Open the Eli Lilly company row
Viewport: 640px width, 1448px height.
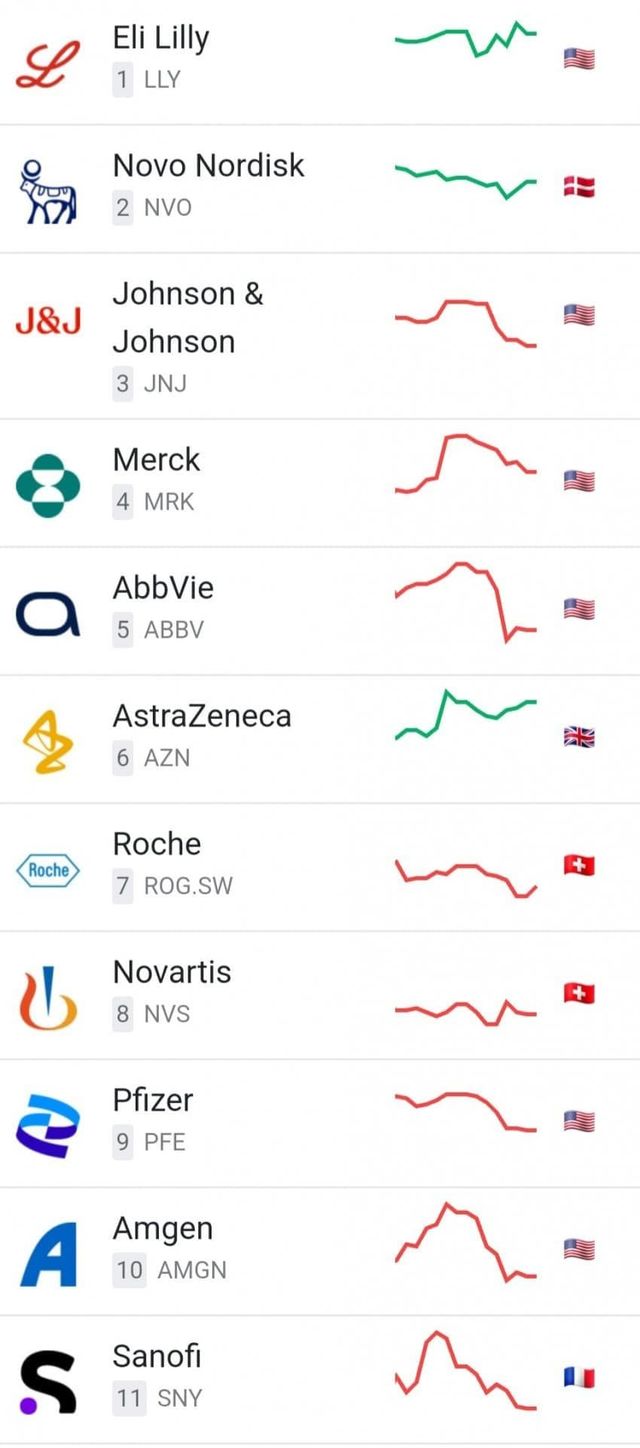(161, 40)
